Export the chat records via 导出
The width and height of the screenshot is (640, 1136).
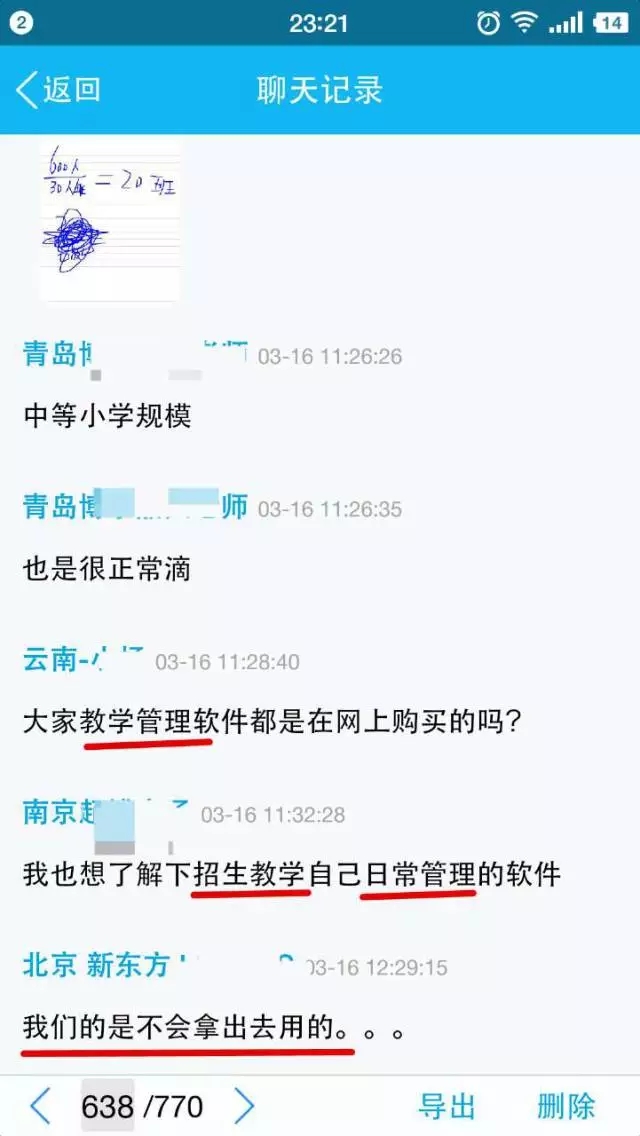point(446,1106)
